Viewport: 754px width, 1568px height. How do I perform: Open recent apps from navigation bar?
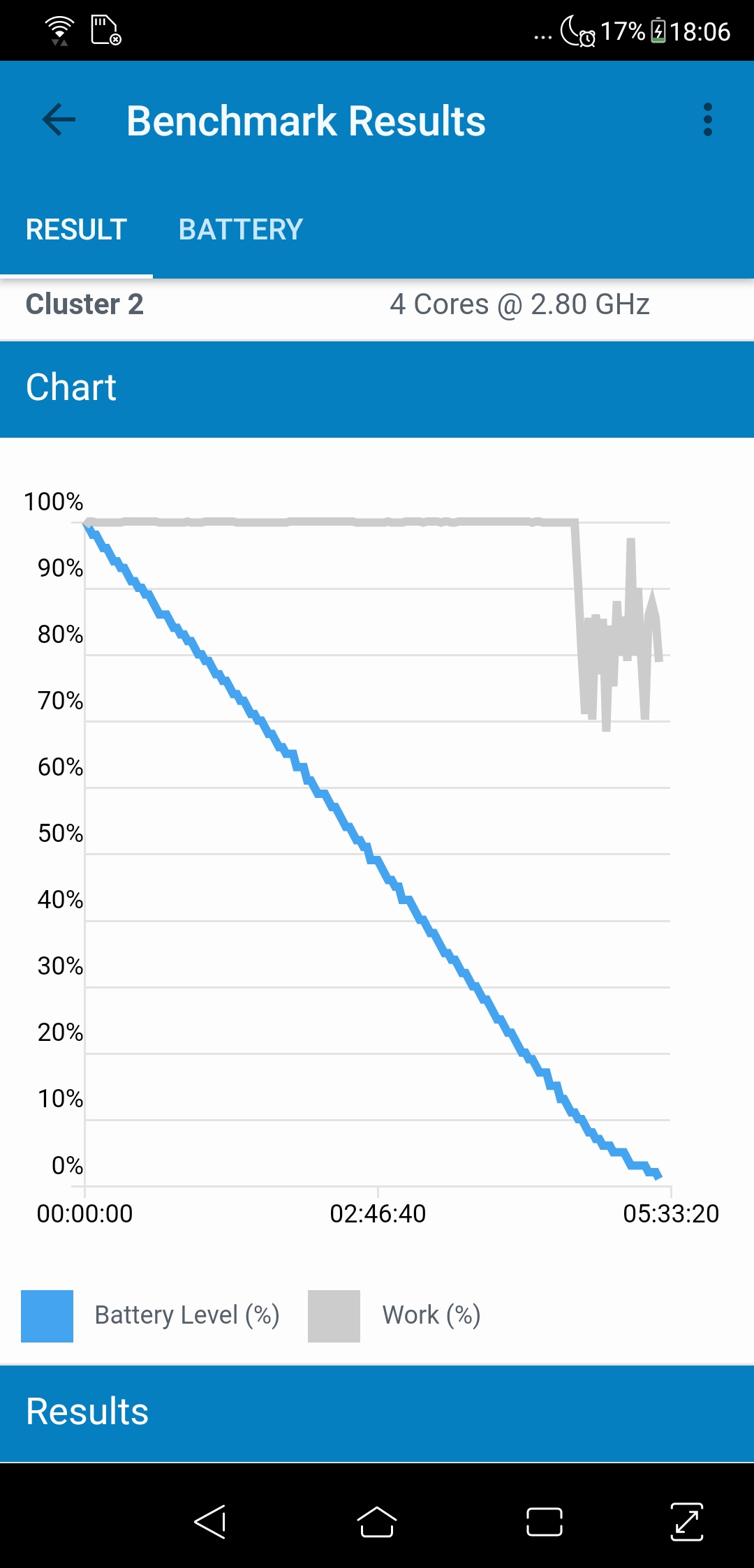tap(545, 1522)
